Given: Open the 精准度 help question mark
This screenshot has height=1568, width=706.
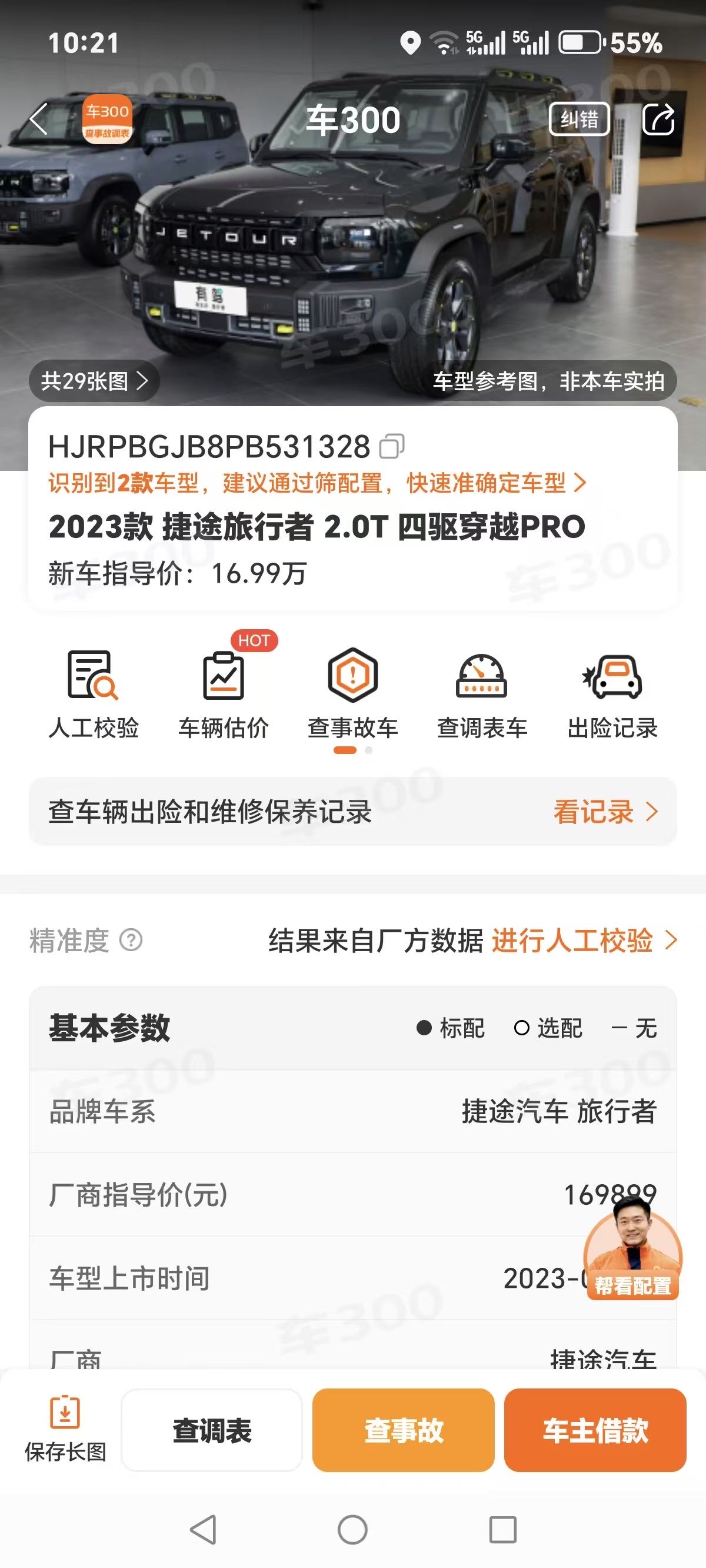Looking at the screenshot, I should coord(131,940).
